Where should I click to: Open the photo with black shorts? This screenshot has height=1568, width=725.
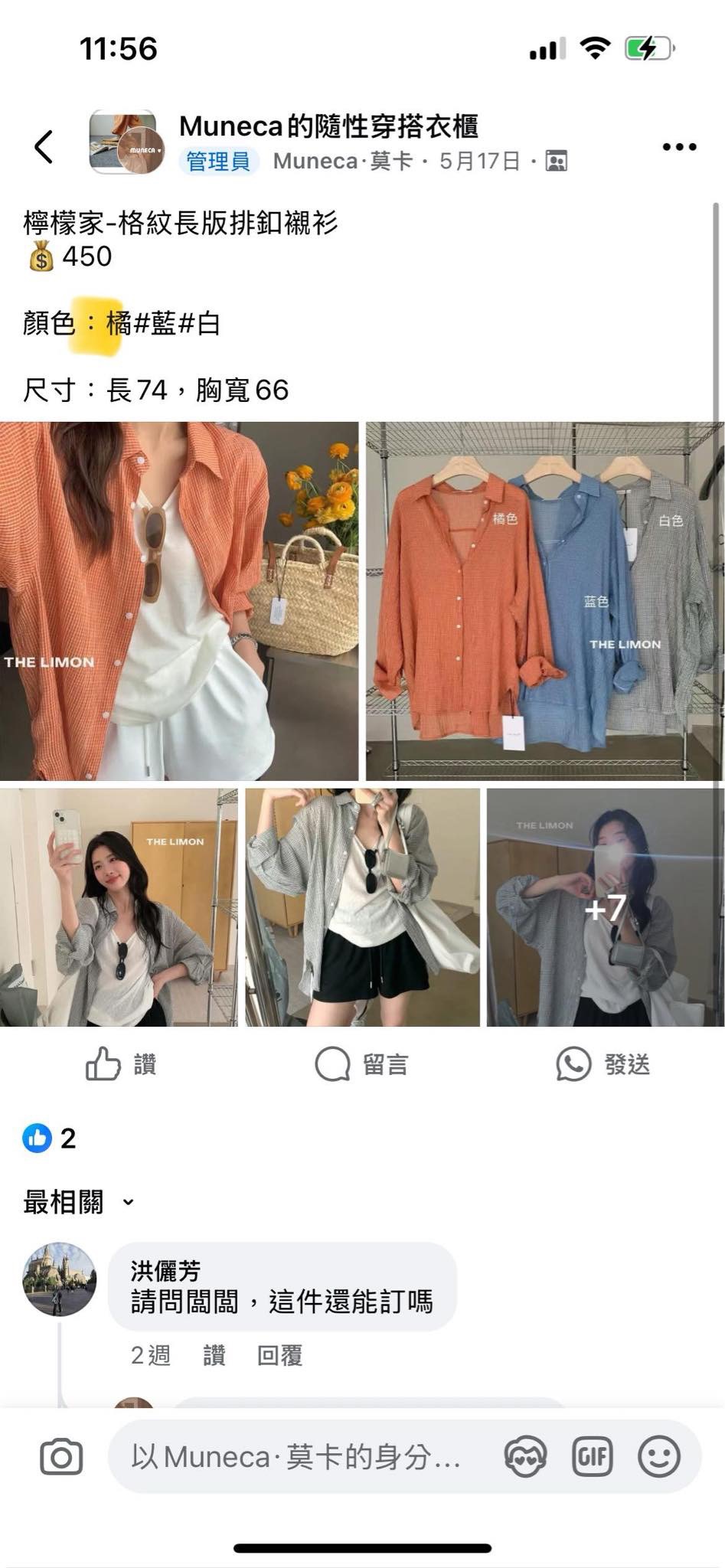pos(362,907)
